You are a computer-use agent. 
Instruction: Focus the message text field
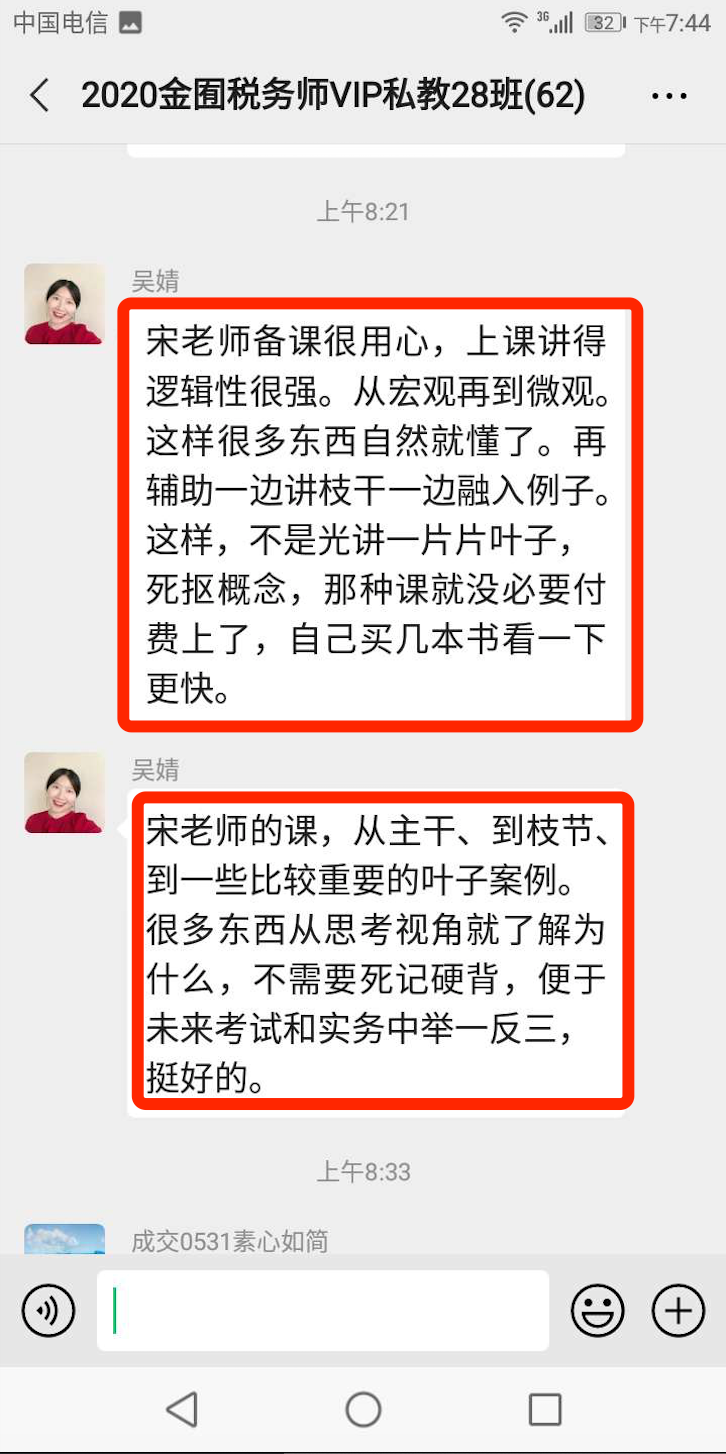click(x=322, y=1310)
